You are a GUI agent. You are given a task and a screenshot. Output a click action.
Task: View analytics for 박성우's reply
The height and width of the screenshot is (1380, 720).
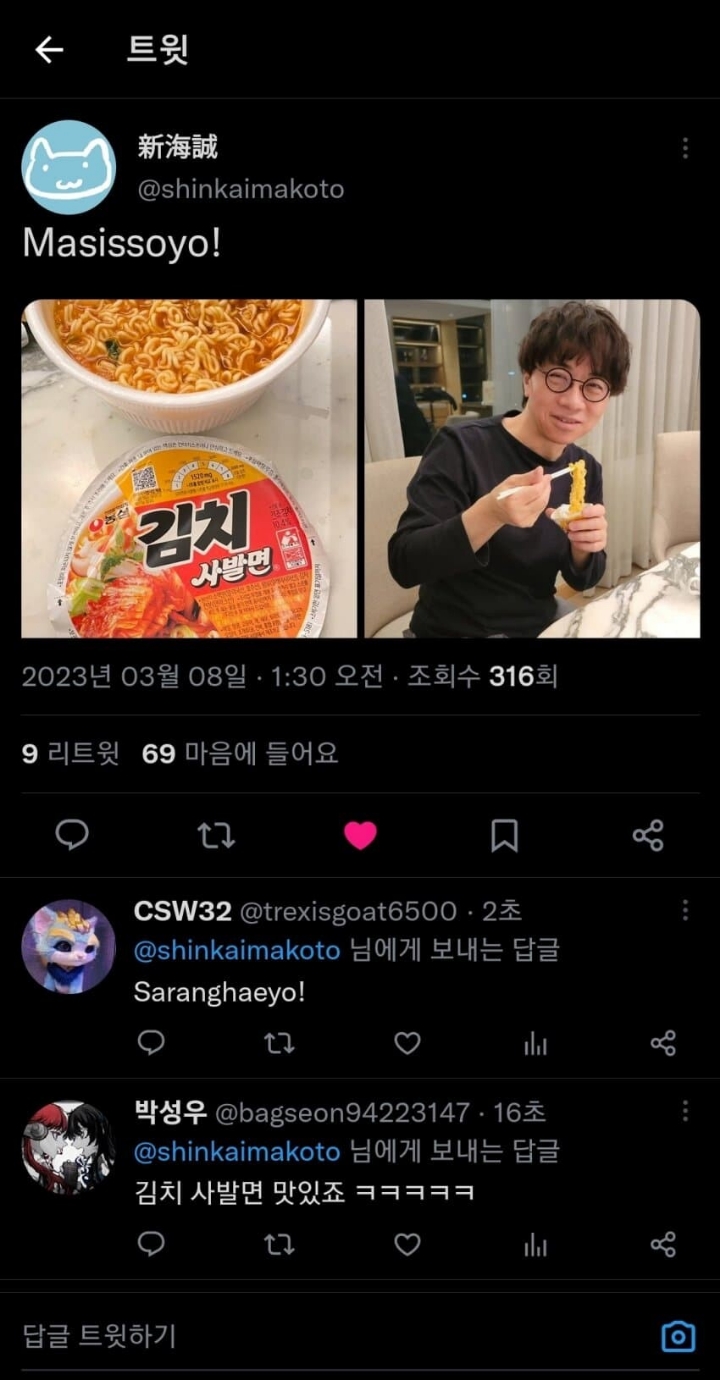(x=536, y=1244)
